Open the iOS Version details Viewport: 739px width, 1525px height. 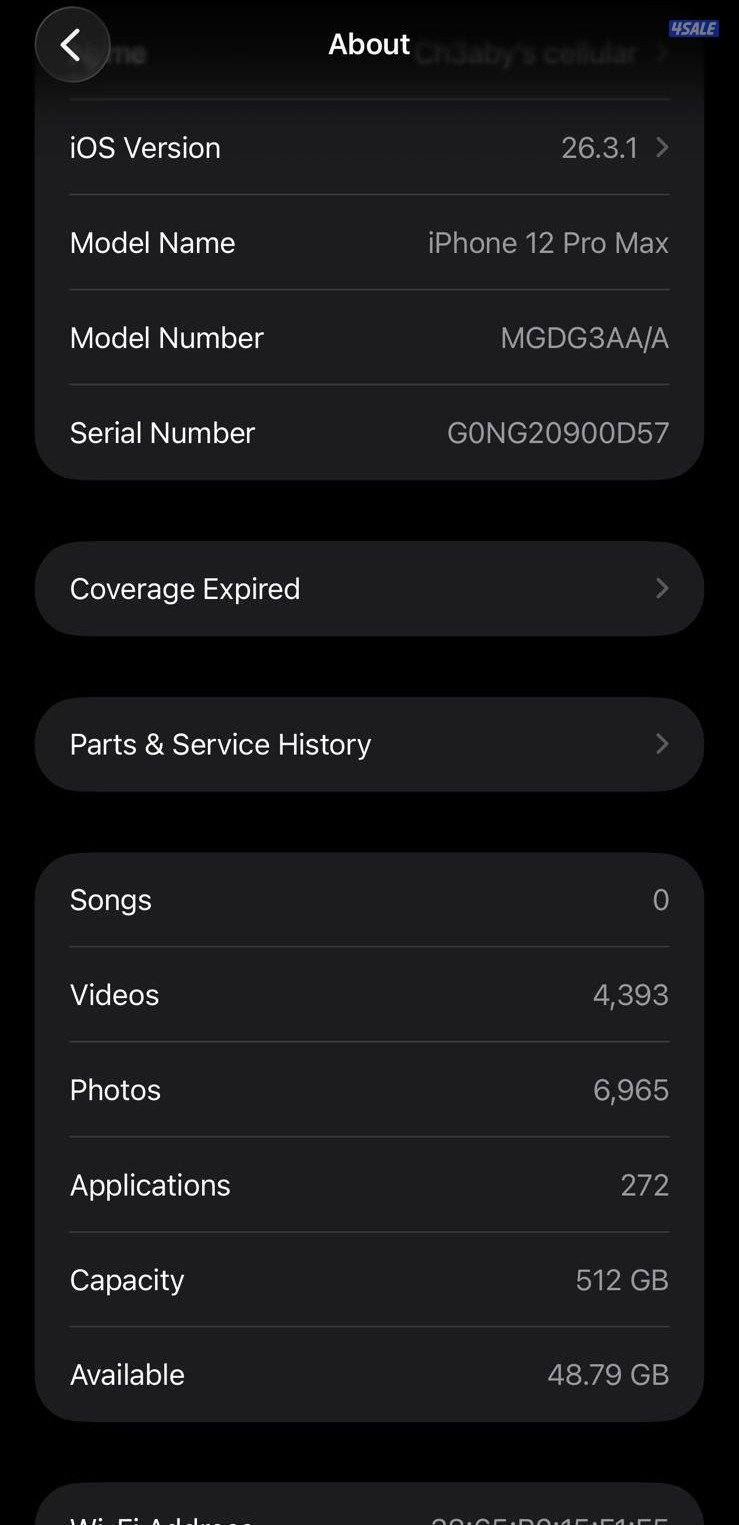tap(370, 147)
